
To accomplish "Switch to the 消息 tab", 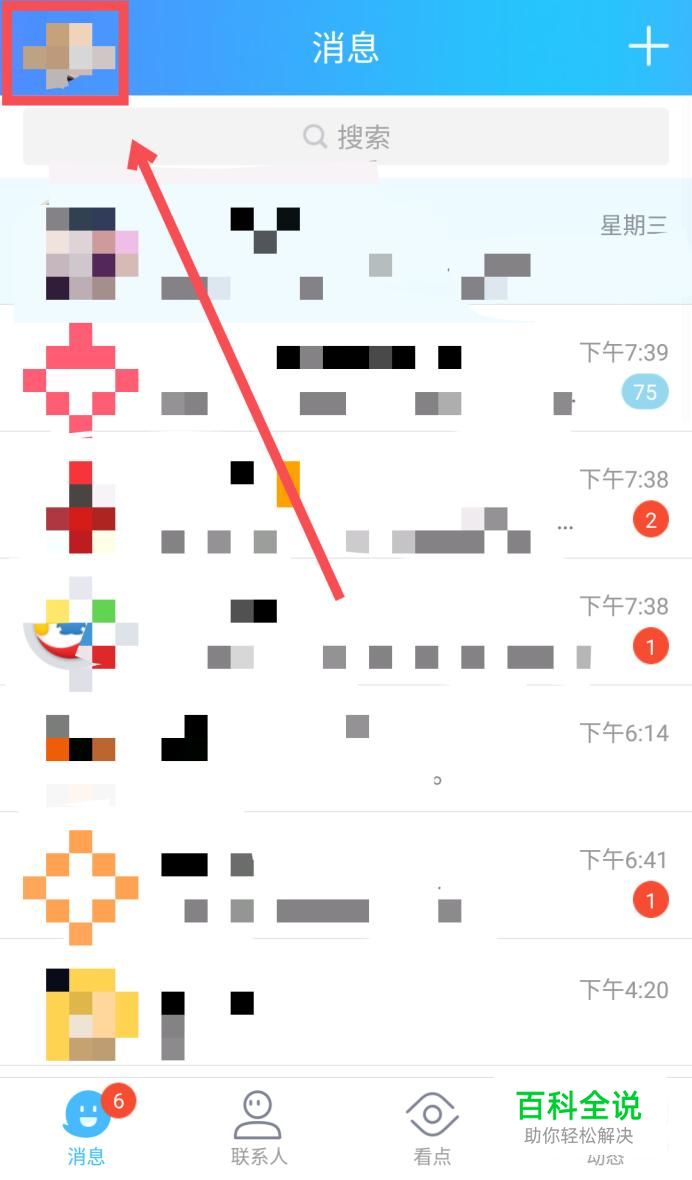I will tap(87, 1127).
